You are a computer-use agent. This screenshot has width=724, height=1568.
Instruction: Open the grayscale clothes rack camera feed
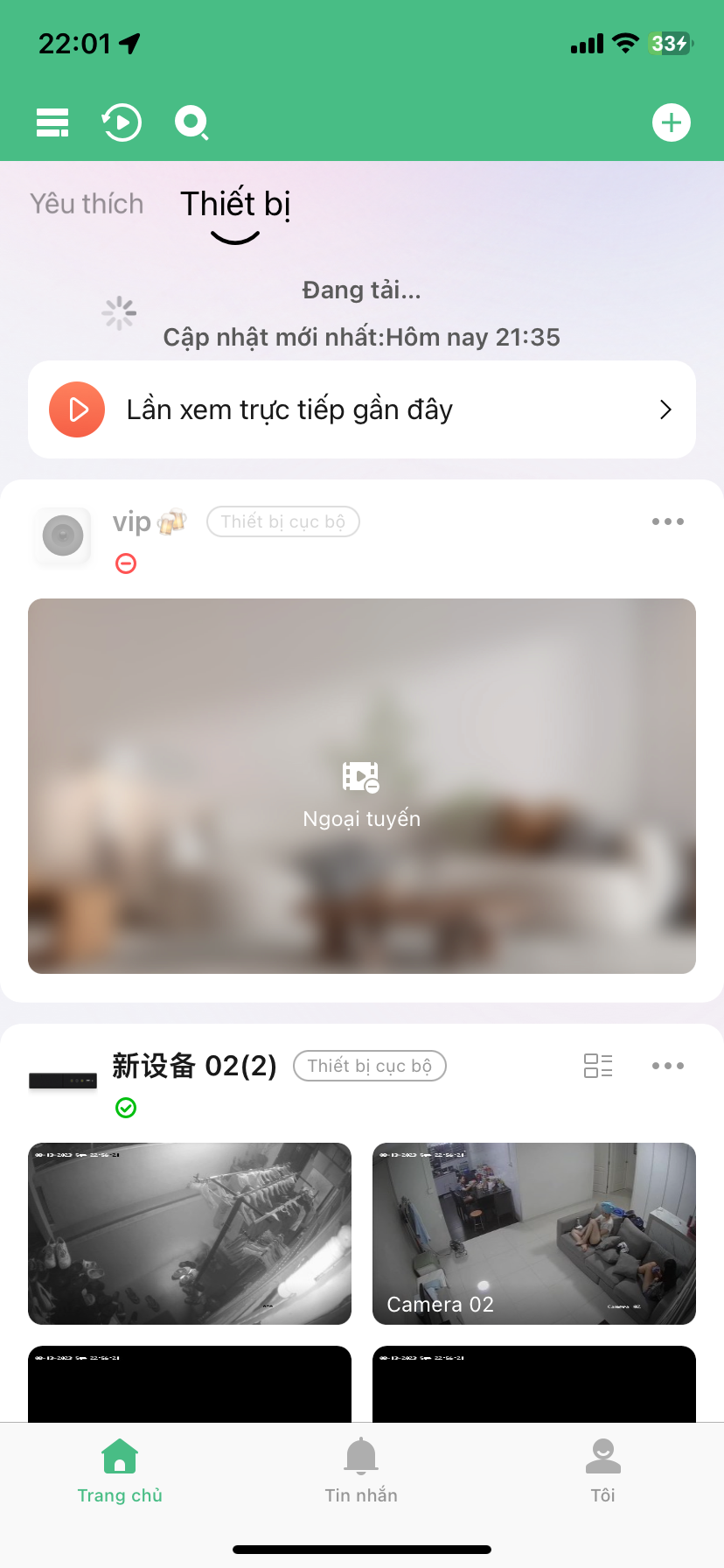190,1233
